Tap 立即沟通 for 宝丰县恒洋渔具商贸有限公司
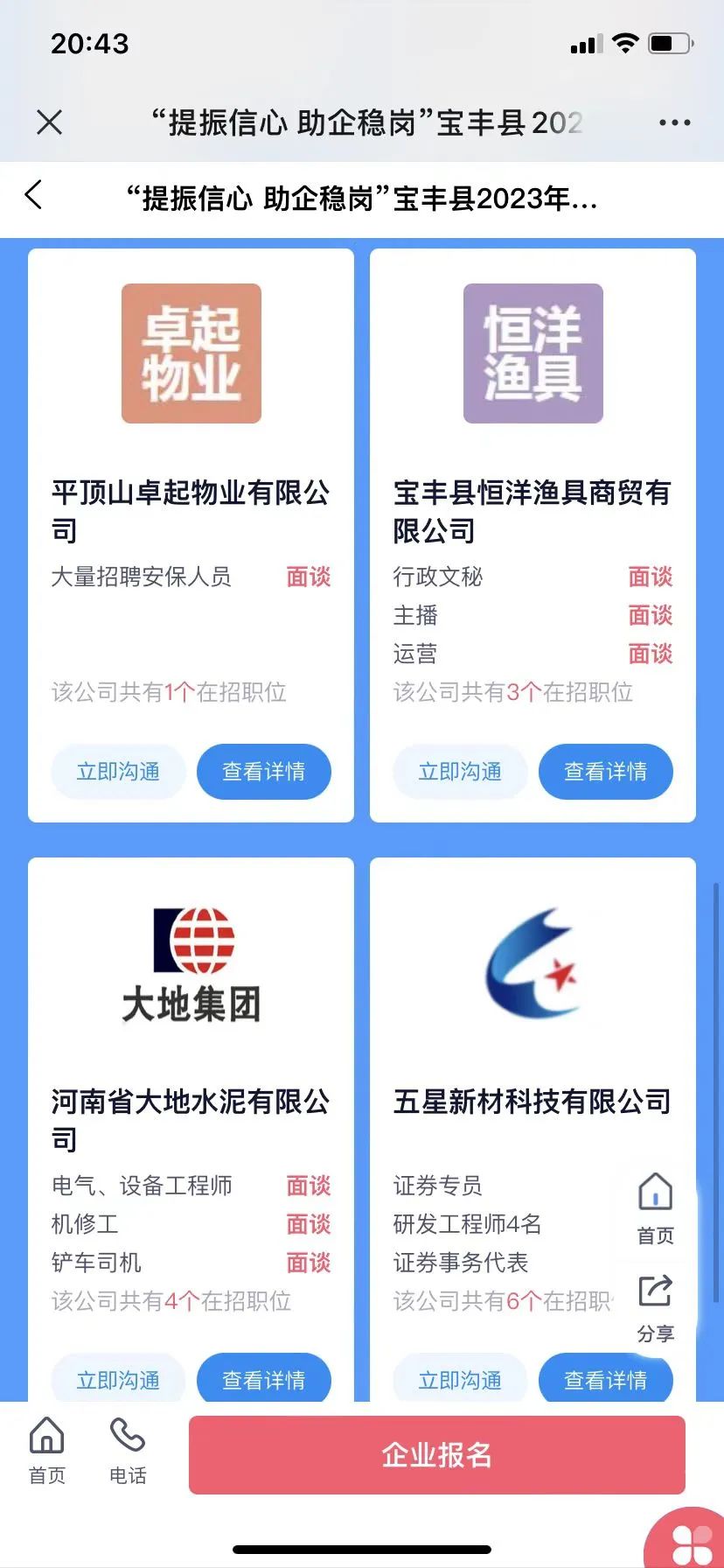Image resolution: width=724 pixels, height=1568 pixels. (x=460, y=772)
